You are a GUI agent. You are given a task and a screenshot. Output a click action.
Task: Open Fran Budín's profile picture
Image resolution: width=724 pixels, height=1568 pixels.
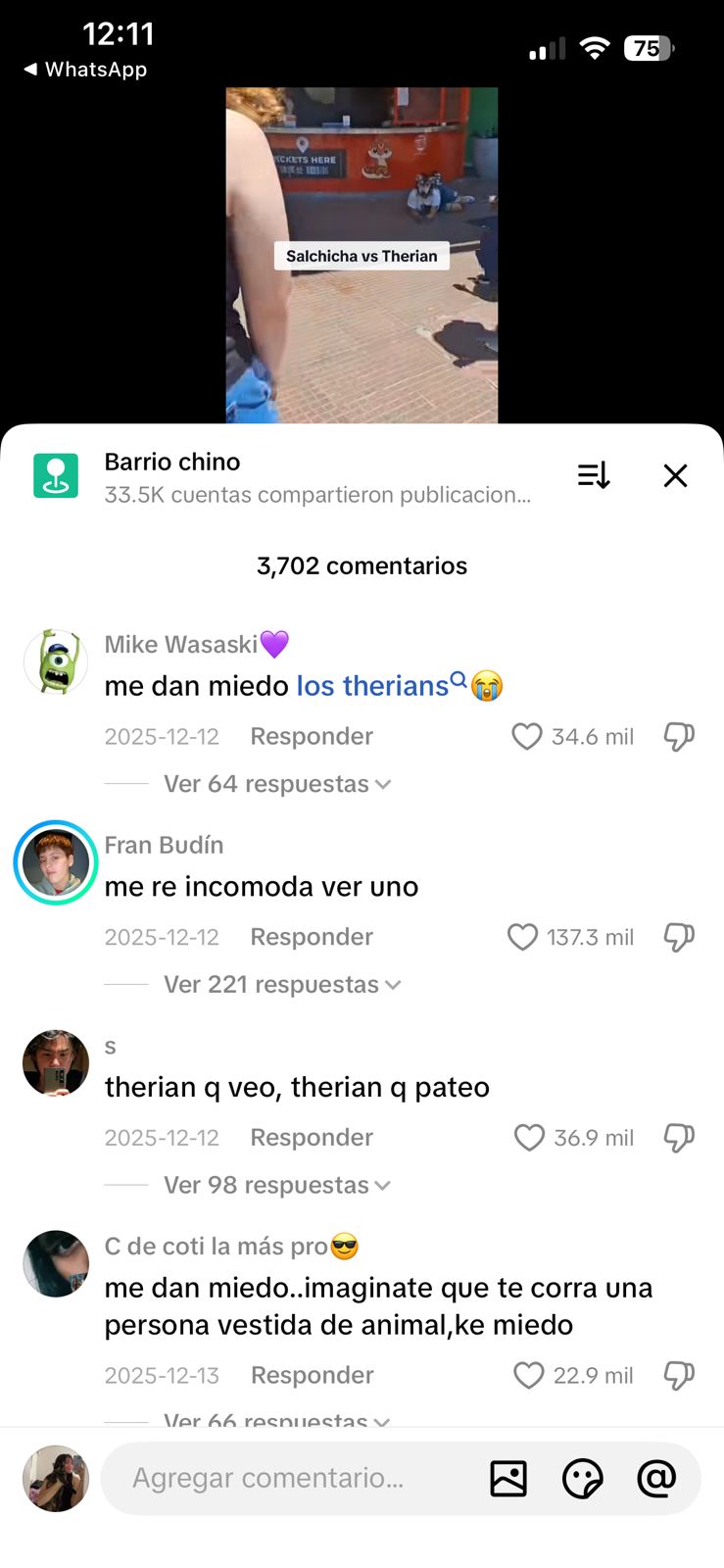point(56,862)
